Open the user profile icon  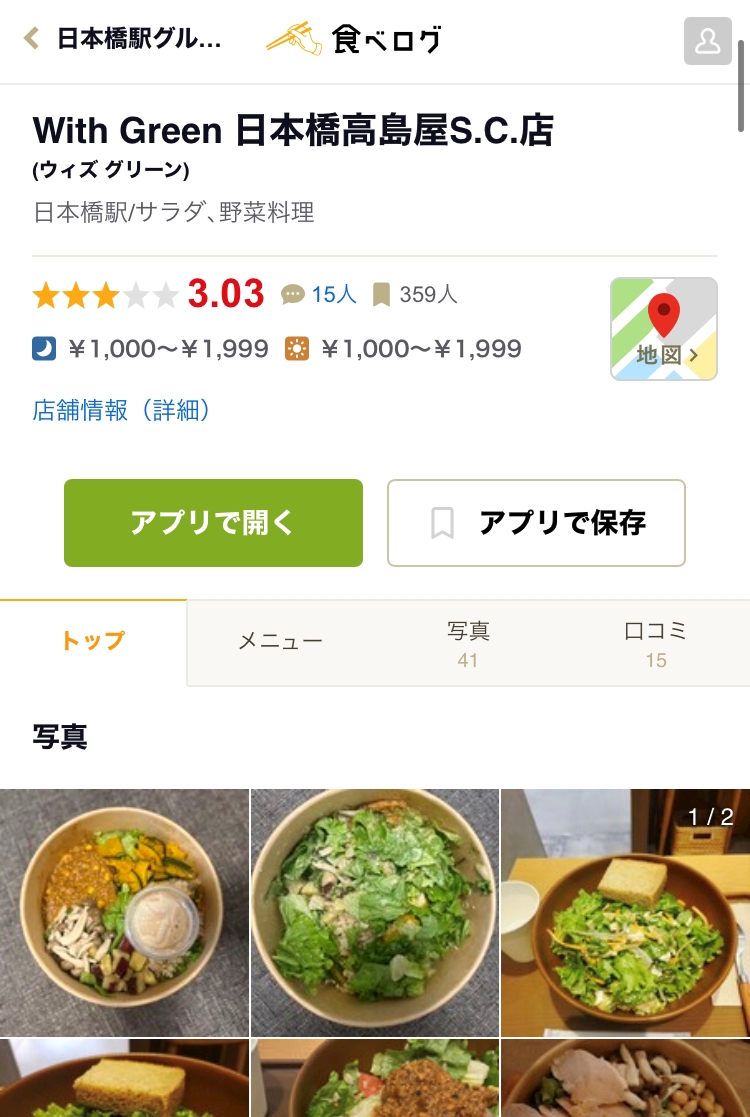coord(707,41)
